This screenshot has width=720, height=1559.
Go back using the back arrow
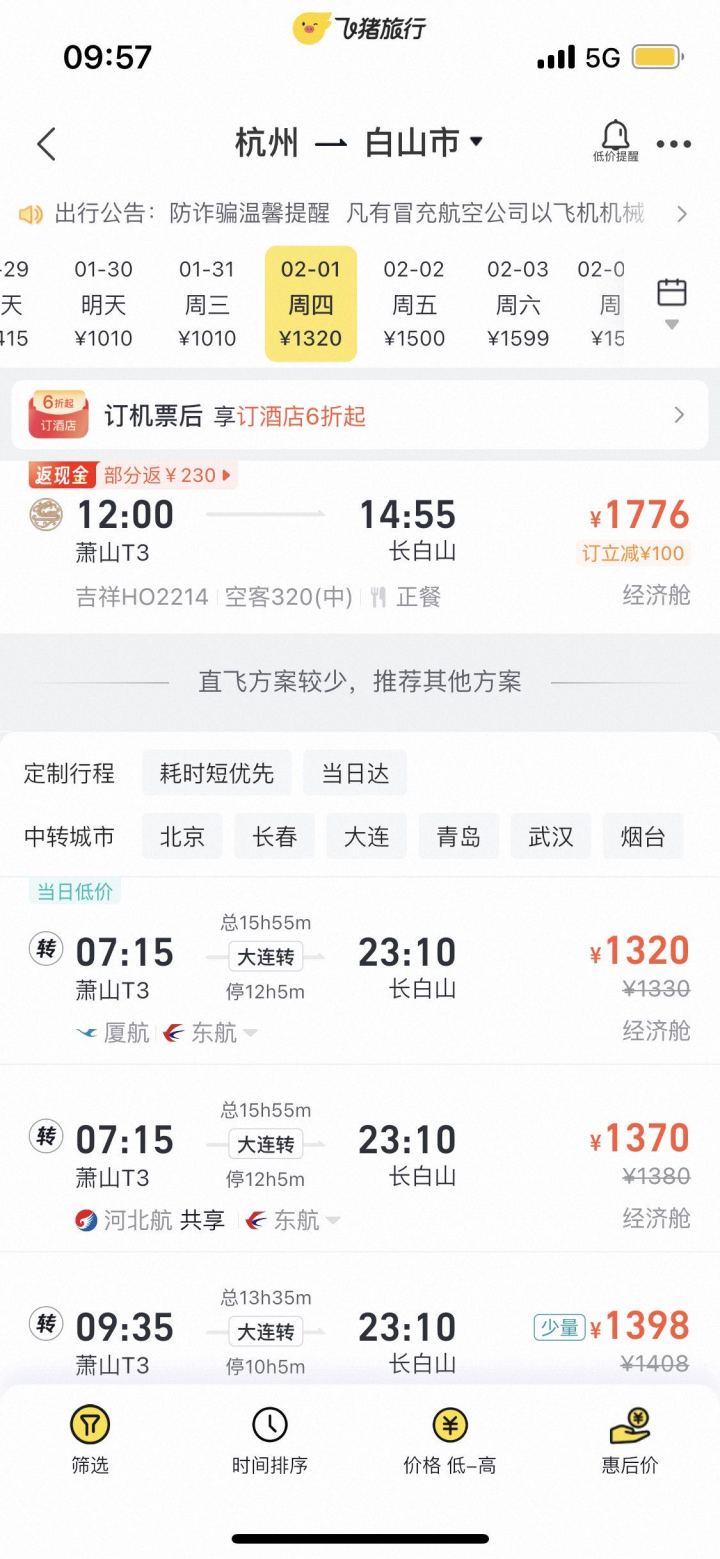(x=46, y=144)
